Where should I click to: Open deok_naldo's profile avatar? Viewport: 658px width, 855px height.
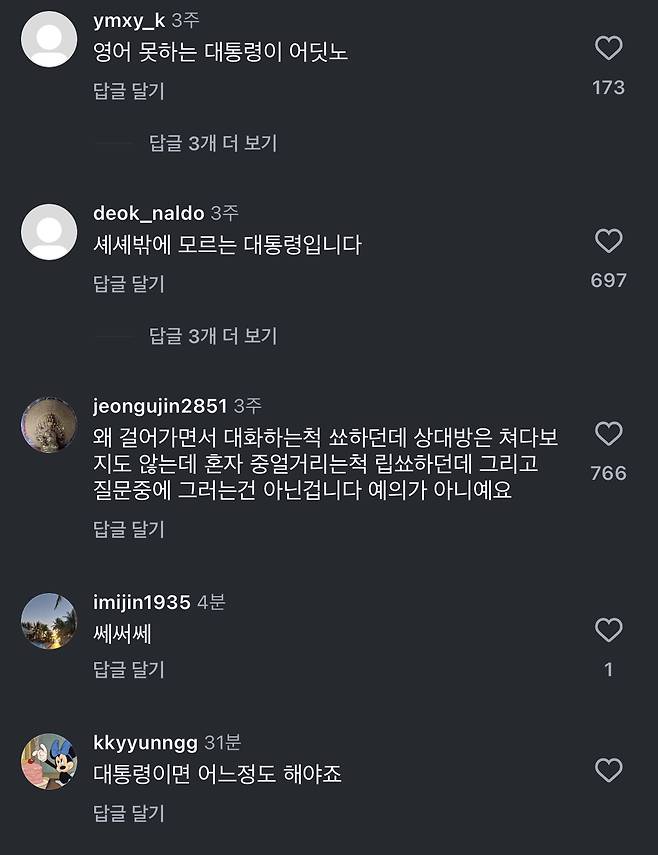[x=49, y=232]
